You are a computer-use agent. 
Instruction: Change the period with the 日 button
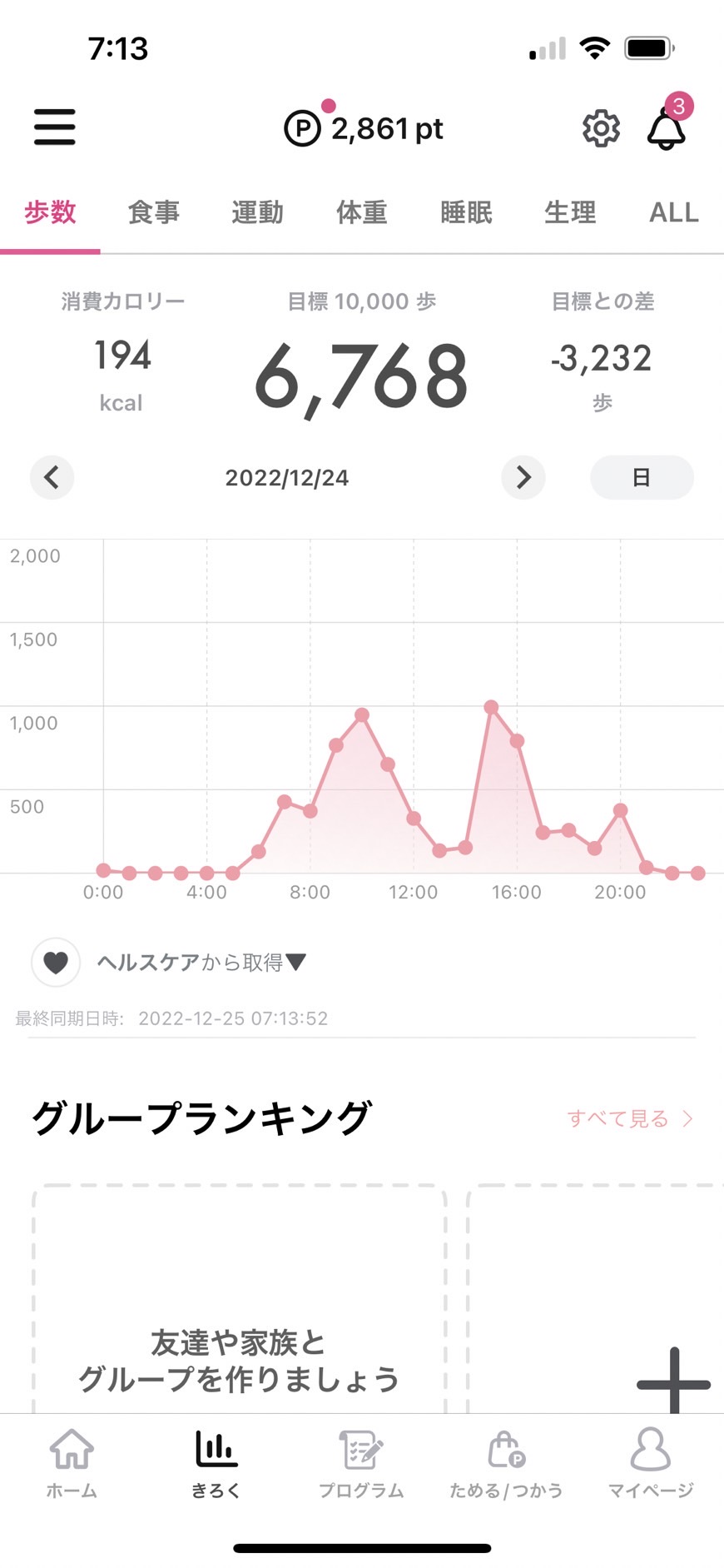tap(642, 477)
